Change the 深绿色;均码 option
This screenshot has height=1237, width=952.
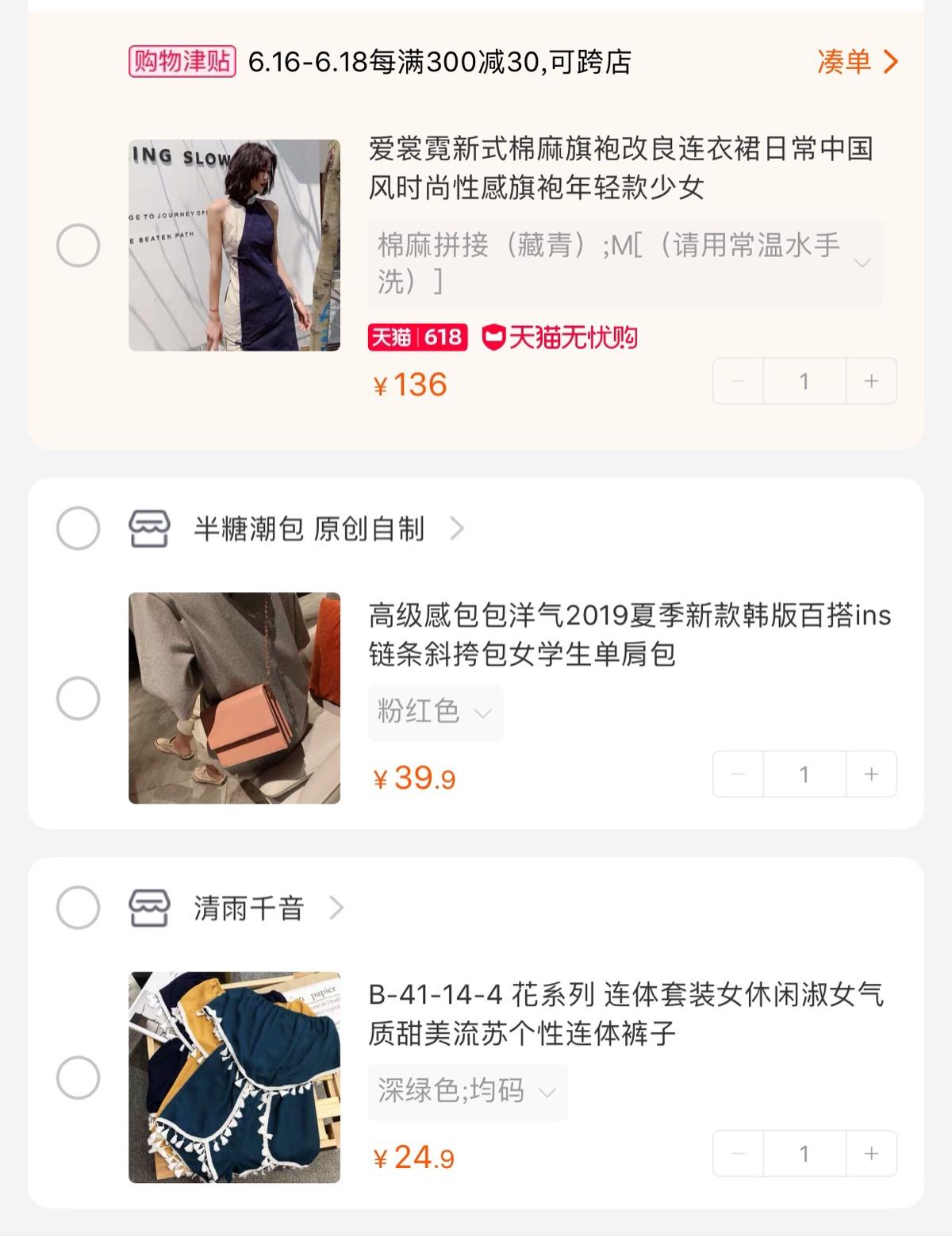pyautogui.click(x=467, y=1092)
